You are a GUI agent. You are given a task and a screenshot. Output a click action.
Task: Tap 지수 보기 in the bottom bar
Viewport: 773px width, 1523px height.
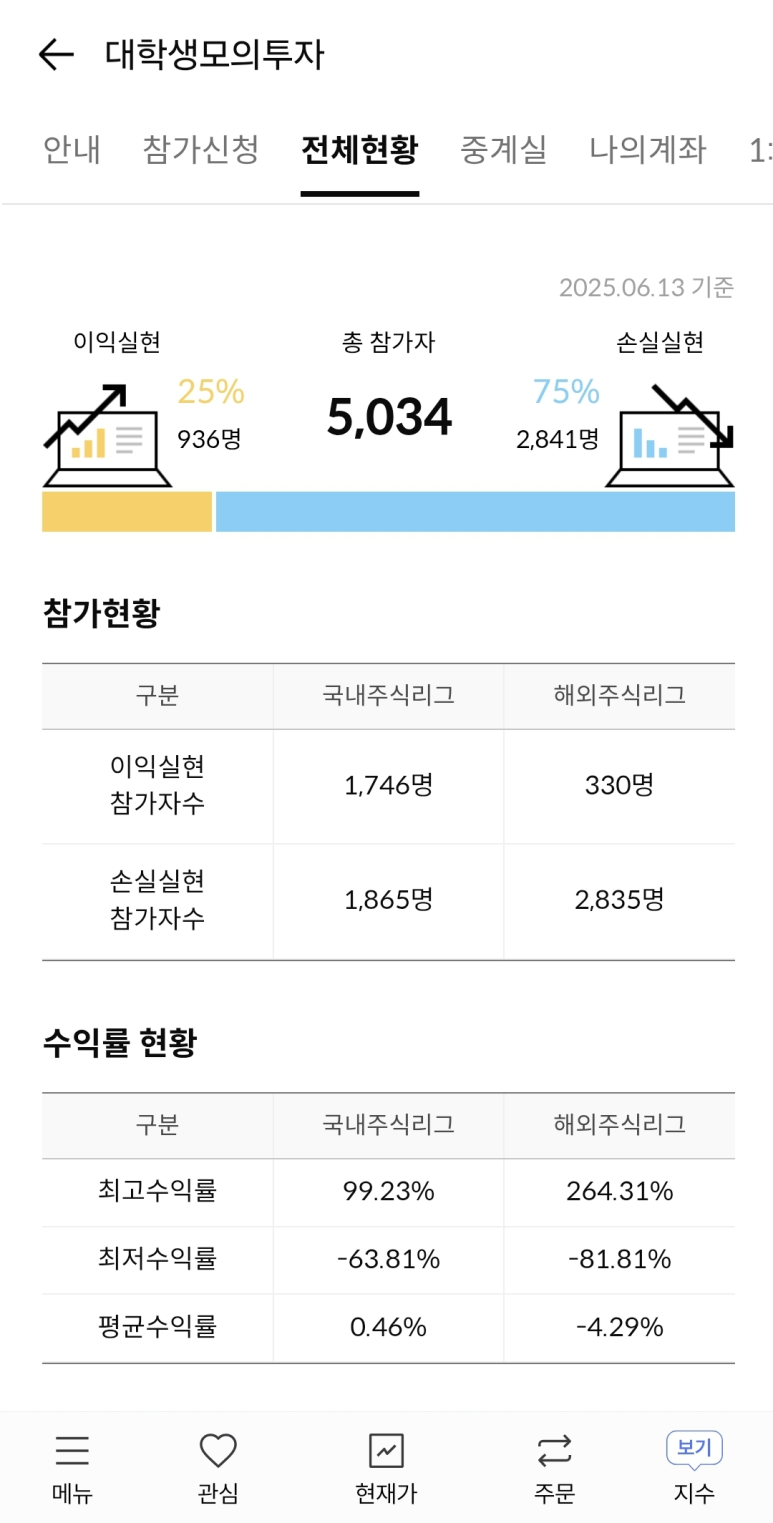(694, 1468)
